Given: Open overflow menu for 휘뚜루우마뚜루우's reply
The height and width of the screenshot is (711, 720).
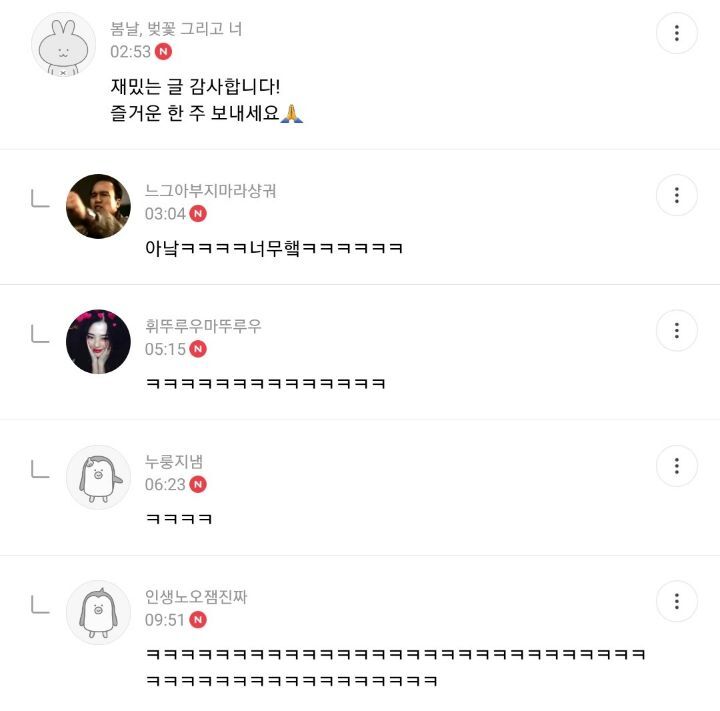Looking at the screenshot, I should [677, 330].
